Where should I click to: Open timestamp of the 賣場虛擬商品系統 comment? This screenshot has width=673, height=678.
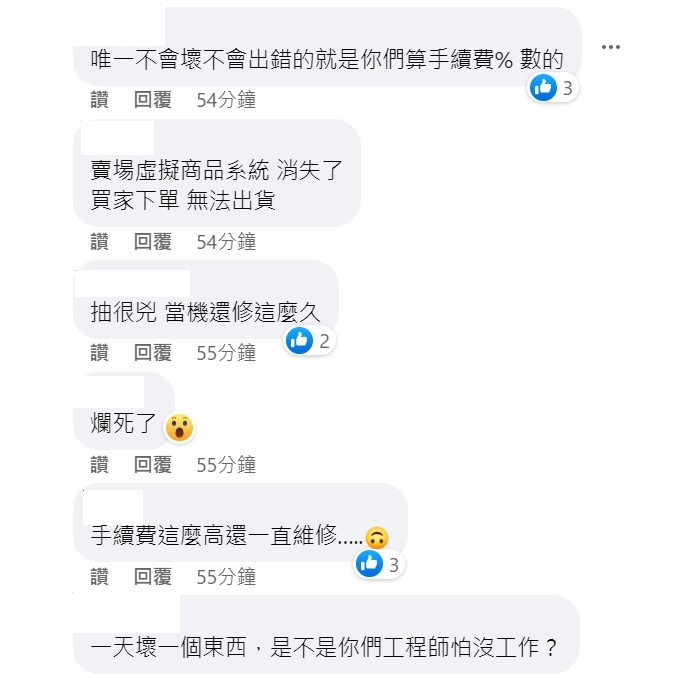[x=226, y=241]
